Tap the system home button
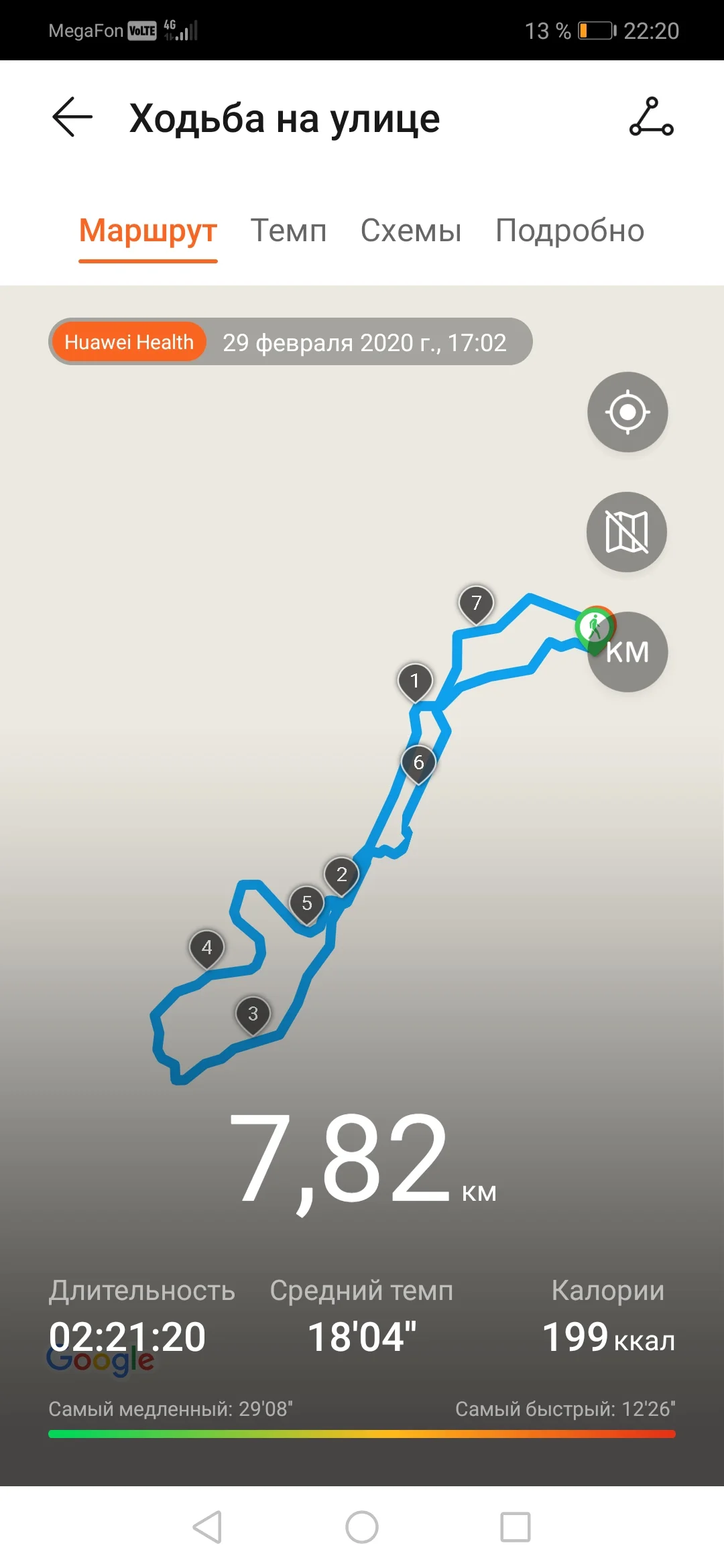Image resolution: width=724 pixels, height=1568 pixels. click(362, 1528)
